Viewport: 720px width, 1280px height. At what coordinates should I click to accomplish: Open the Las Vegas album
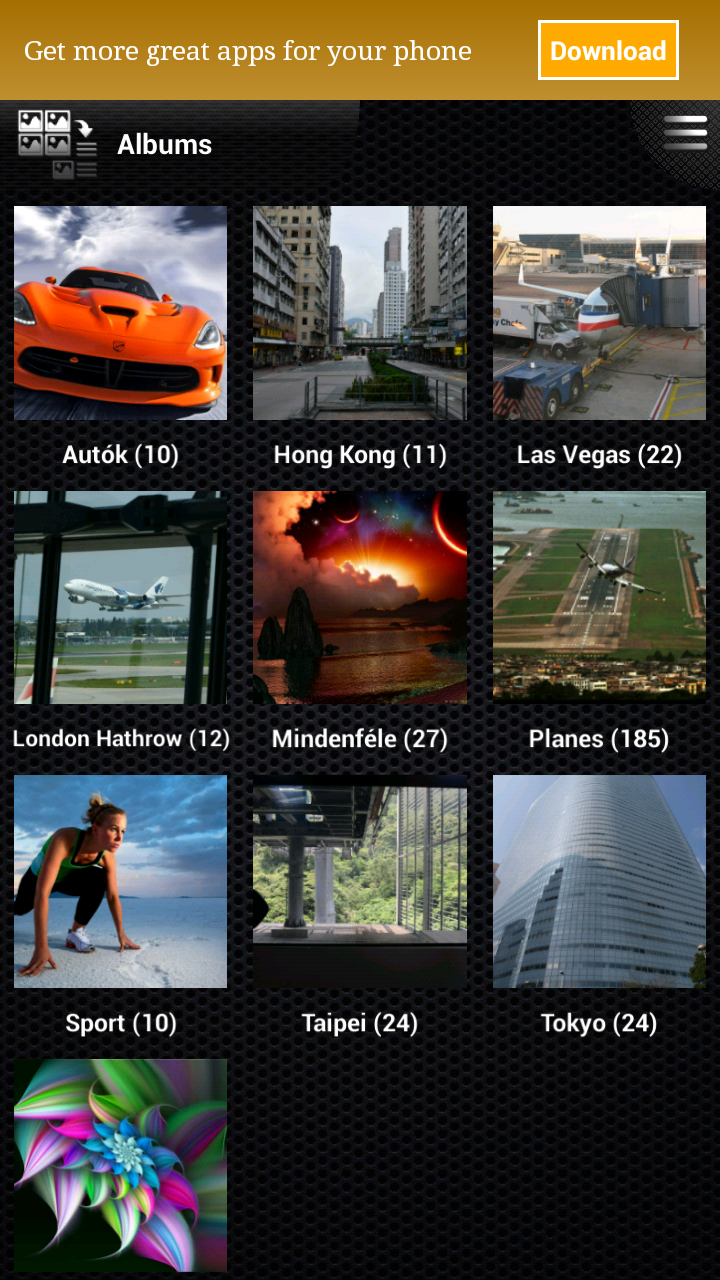[x=599, y=313]
